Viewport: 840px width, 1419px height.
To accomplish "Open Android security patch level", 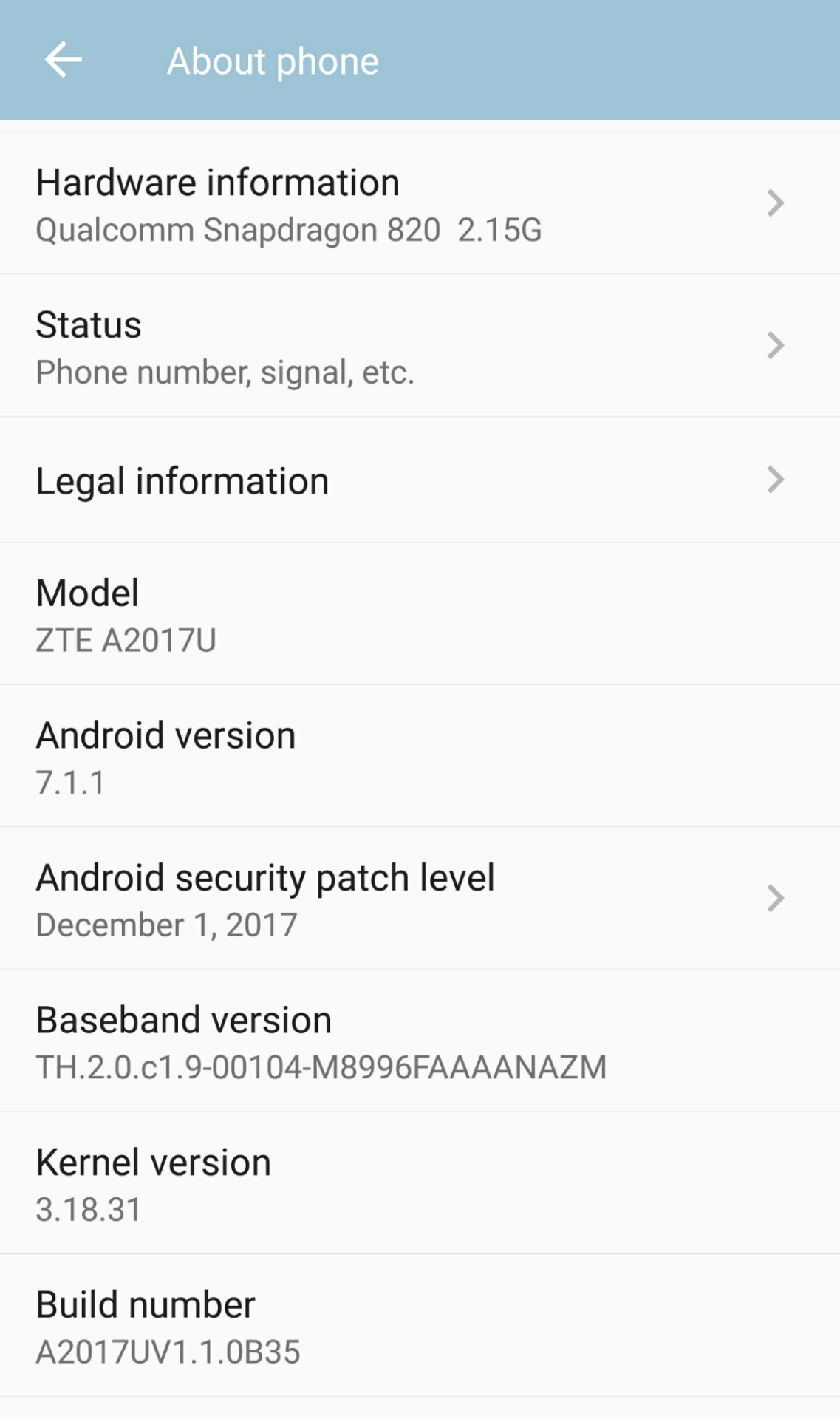I will (420, 899).
